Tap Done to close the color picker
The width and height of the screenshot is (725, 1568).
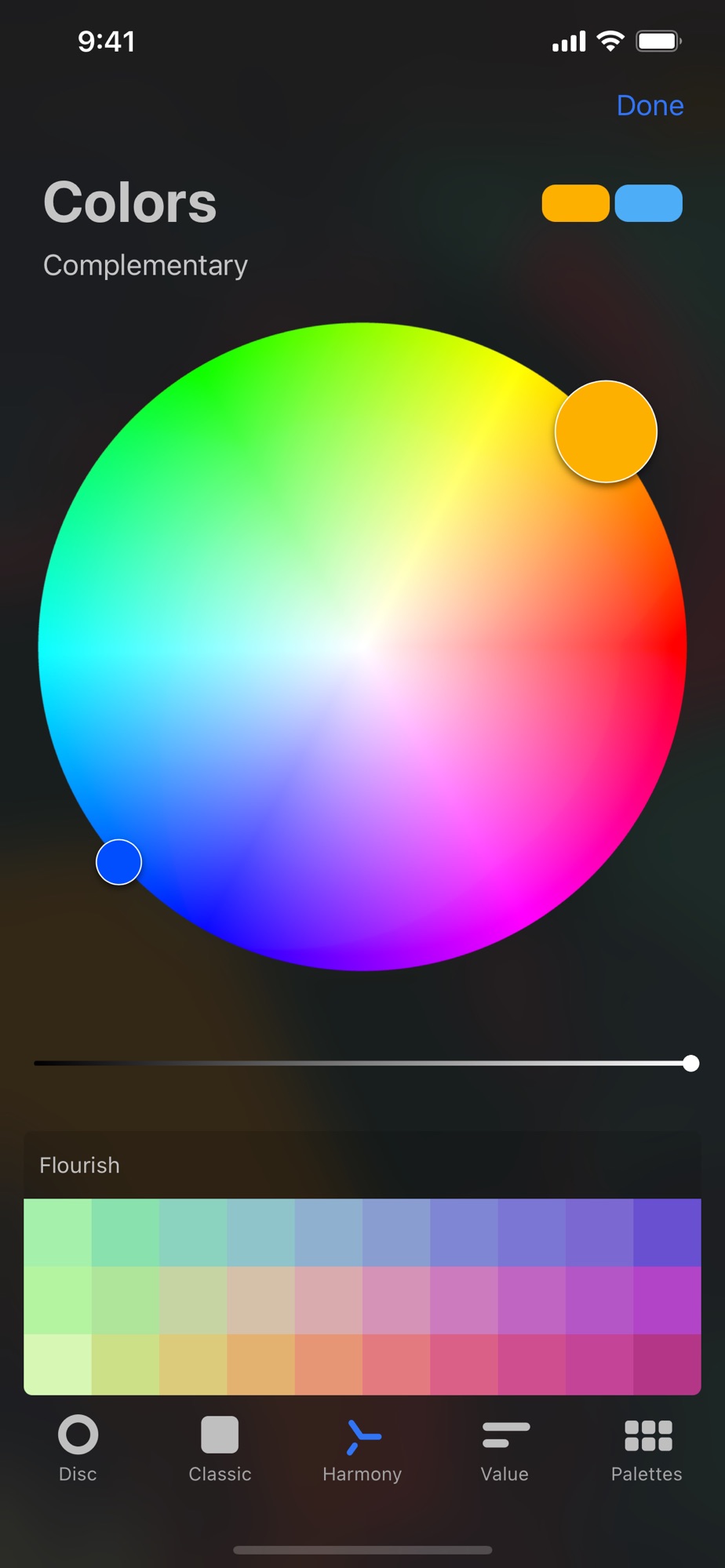tap(650, 105)
